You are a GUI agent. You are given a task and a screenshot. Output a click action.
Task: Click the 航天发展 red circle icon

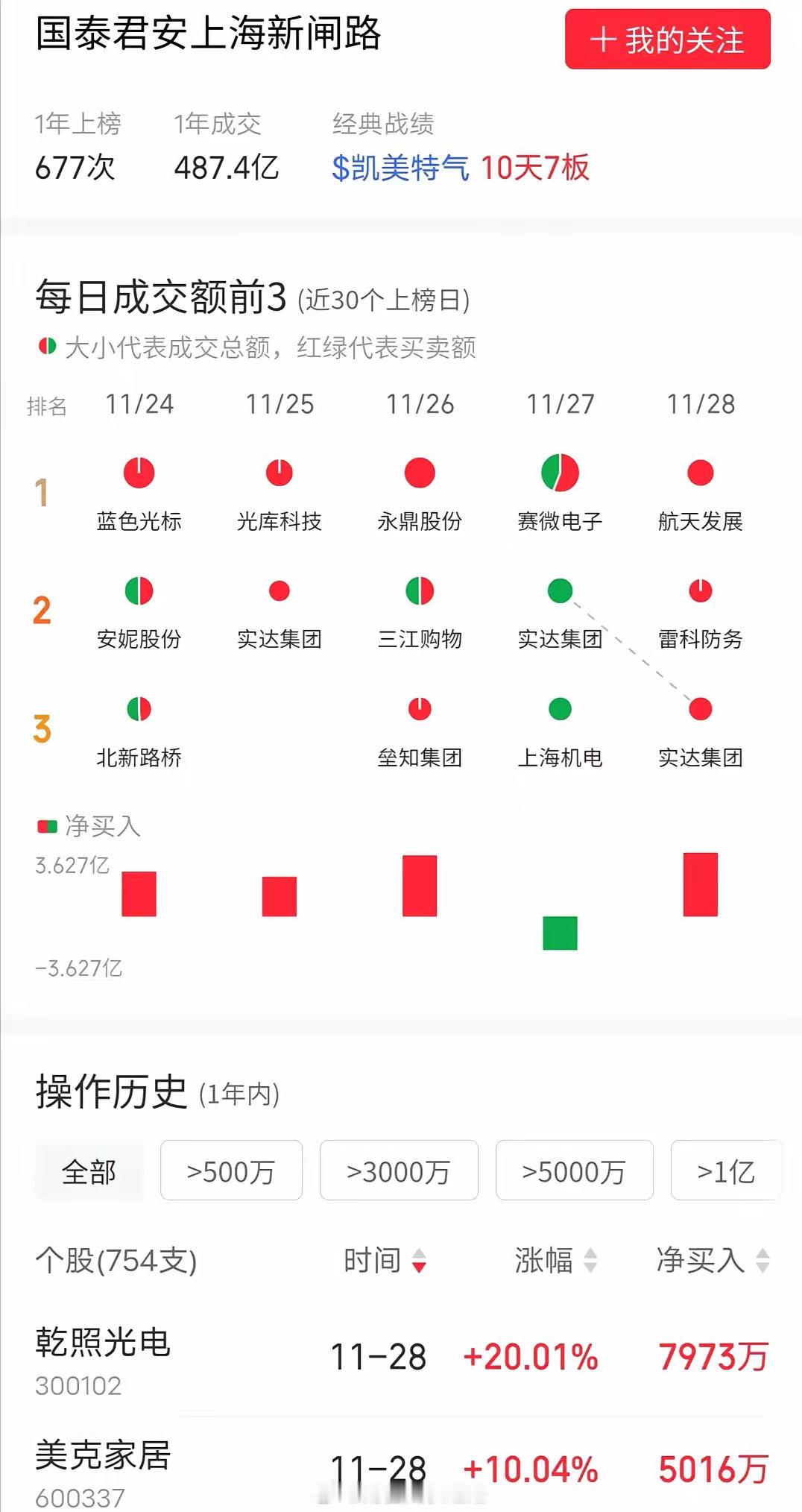click(699, 472)
